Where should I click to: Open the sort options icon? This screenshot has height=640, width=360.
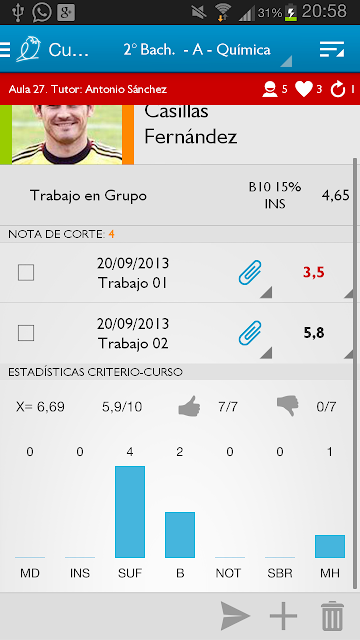coord(331,49)
